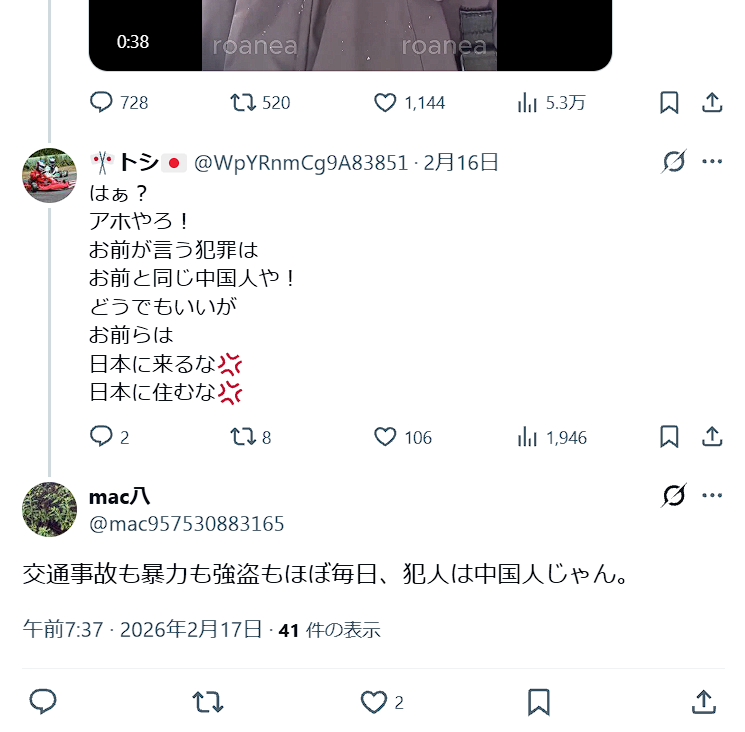
Task: Open トシ's profile picture
Action: pyautogui.click(x=49, y=175)
